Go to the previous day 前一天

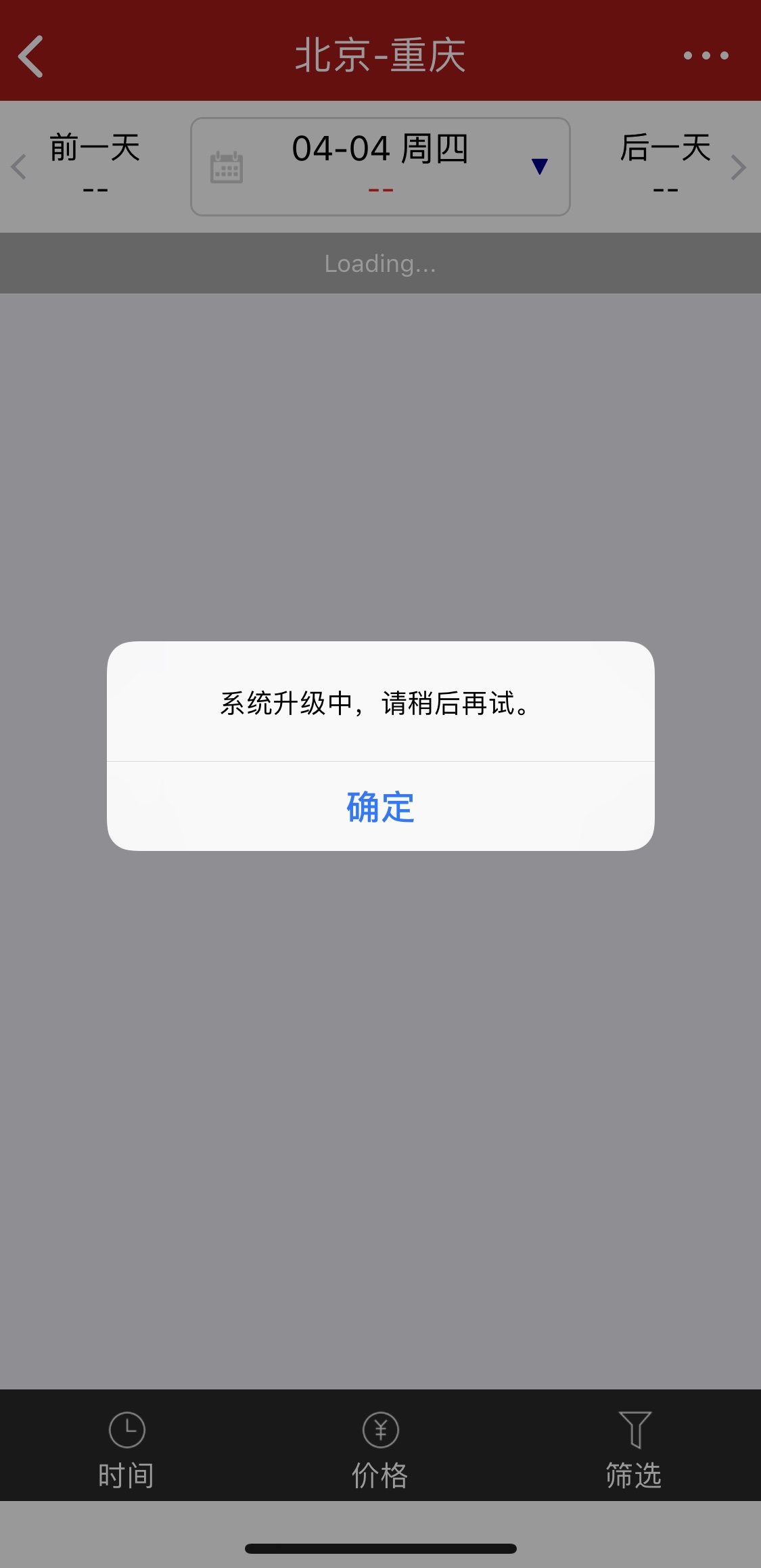[x=76, y=166]
